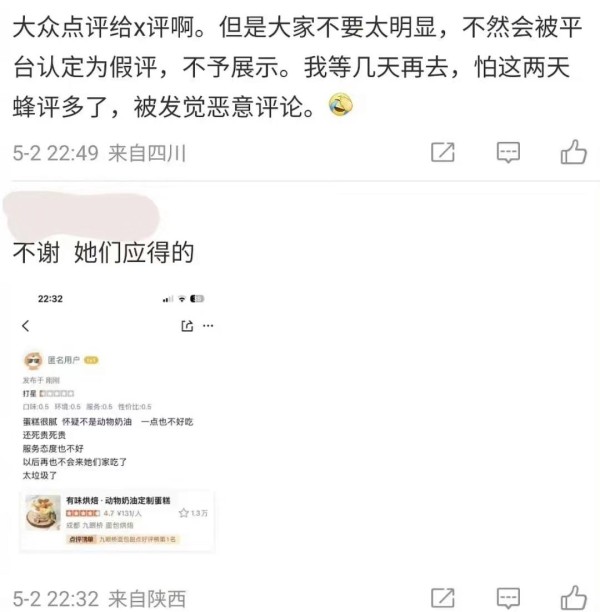Viewport: 600px width, 612px height.
Task: Reply to the comment from 四川
Action: 508,152
